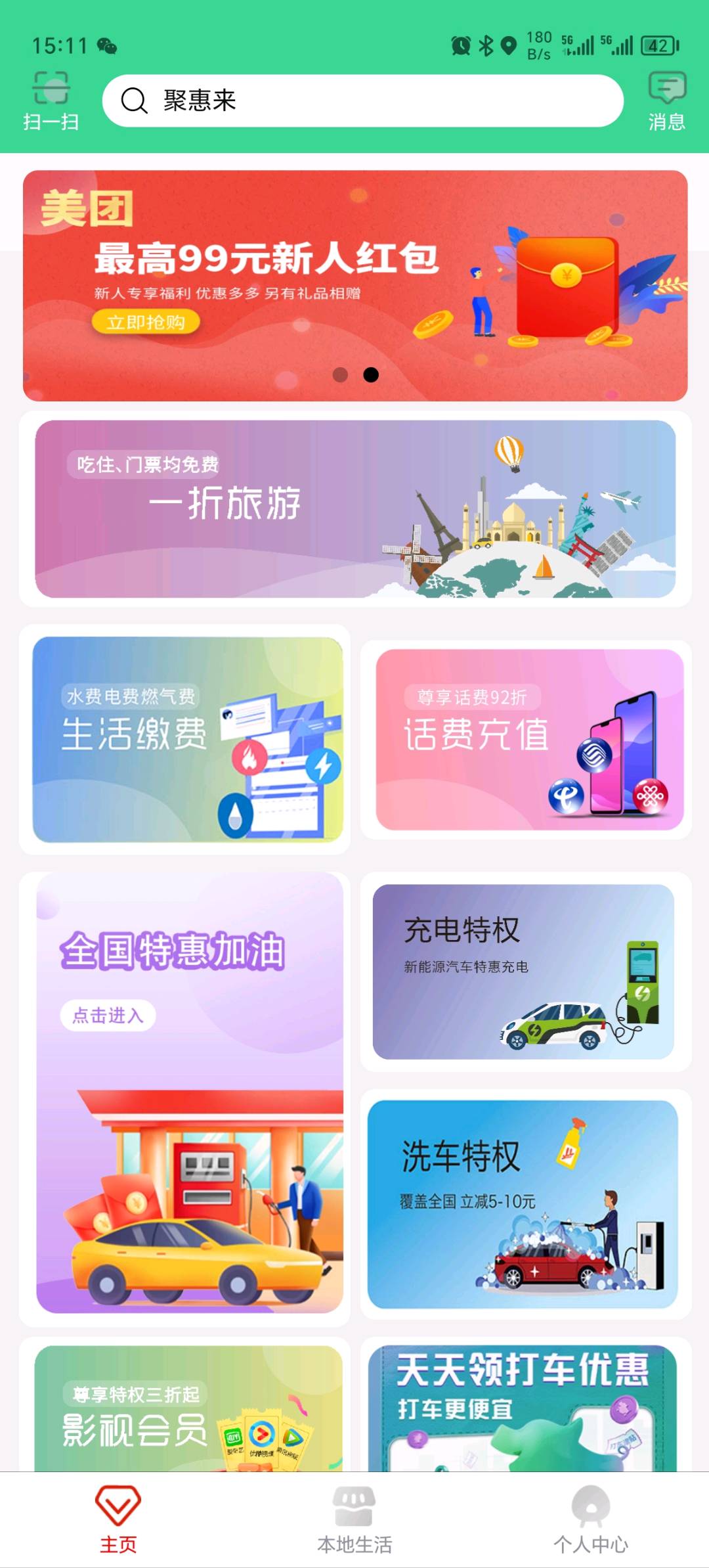Open the 影视会员 membership card

[188, 1408]
